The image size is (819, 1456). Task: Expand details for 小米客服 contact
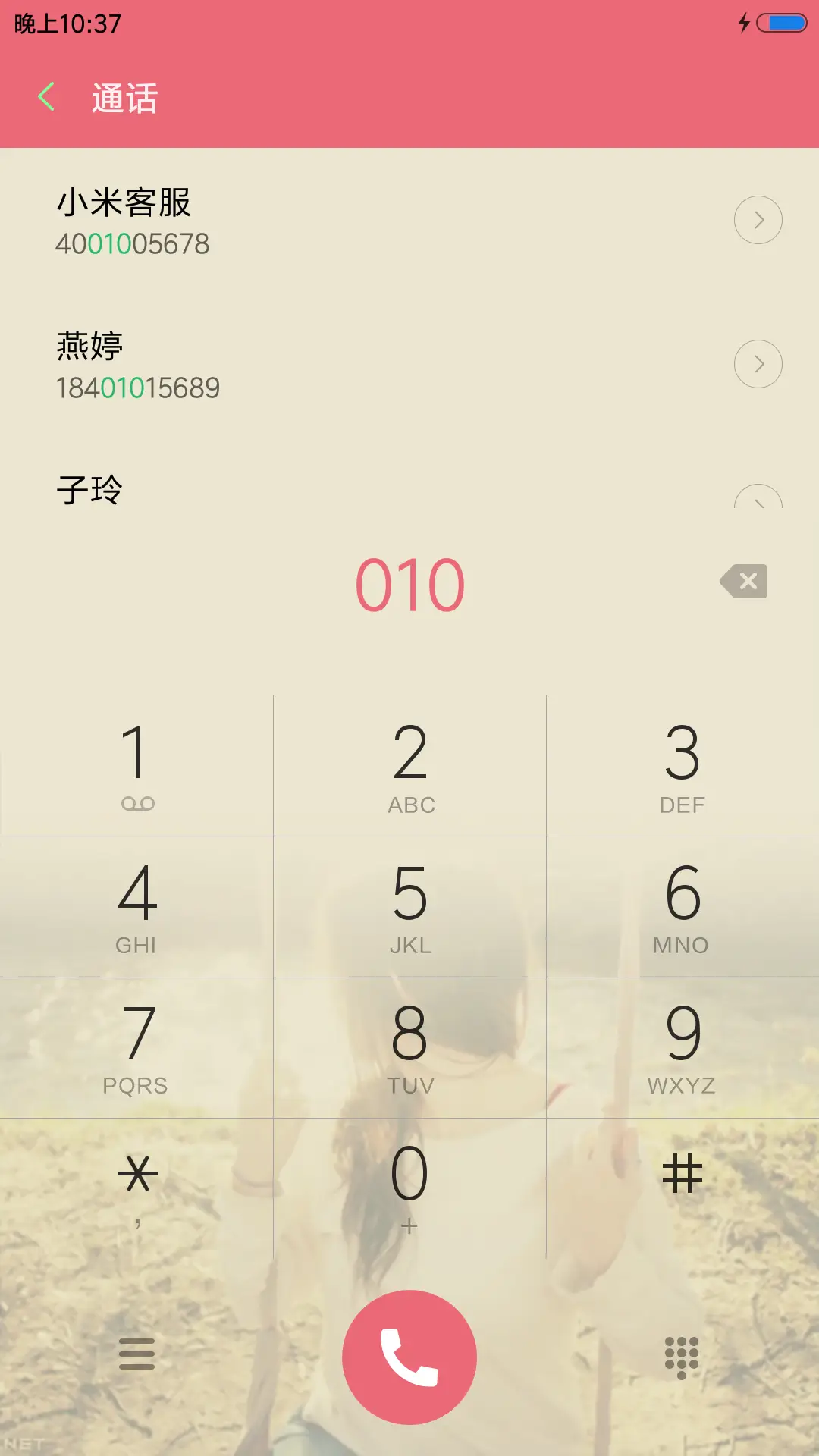tap(759, 220)
